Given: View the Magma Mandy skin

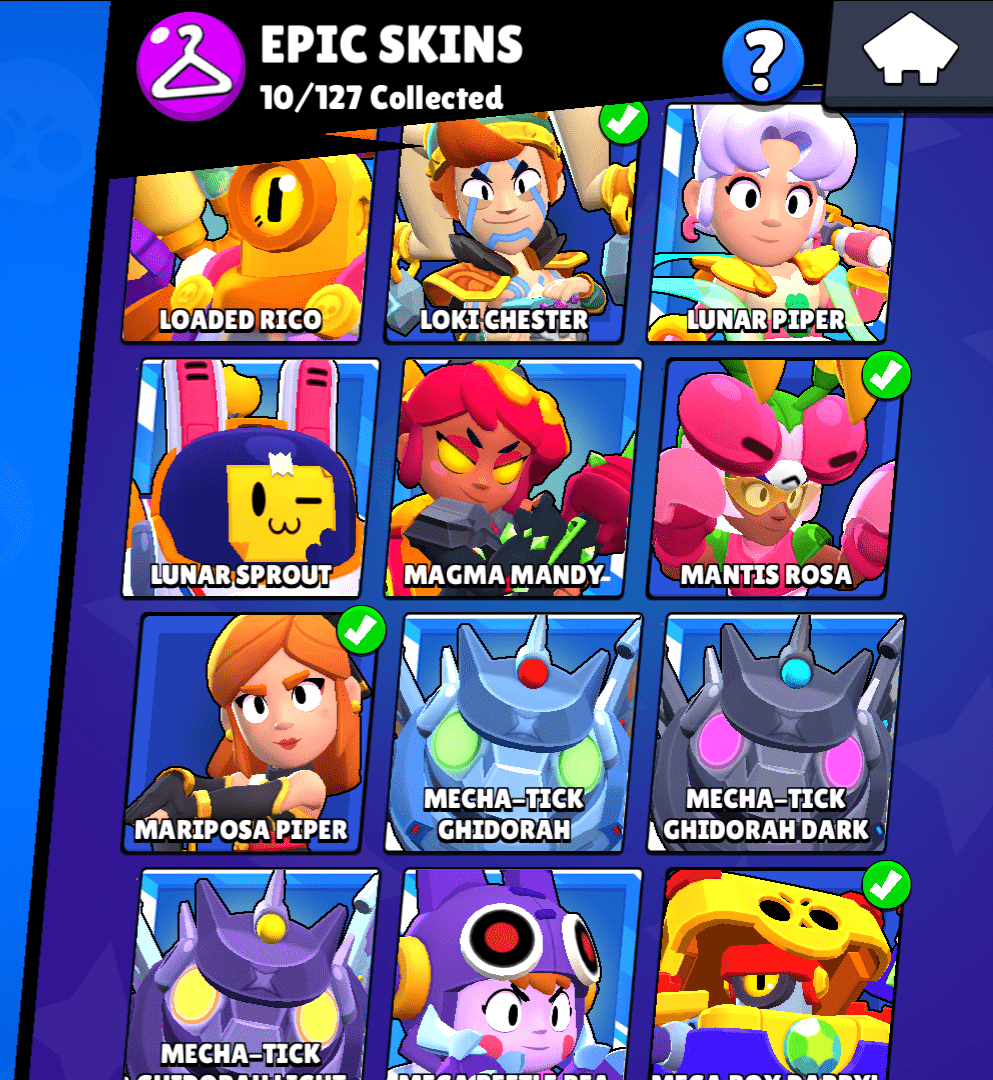Looking at the screenshot, I should [x=512, y=478].
